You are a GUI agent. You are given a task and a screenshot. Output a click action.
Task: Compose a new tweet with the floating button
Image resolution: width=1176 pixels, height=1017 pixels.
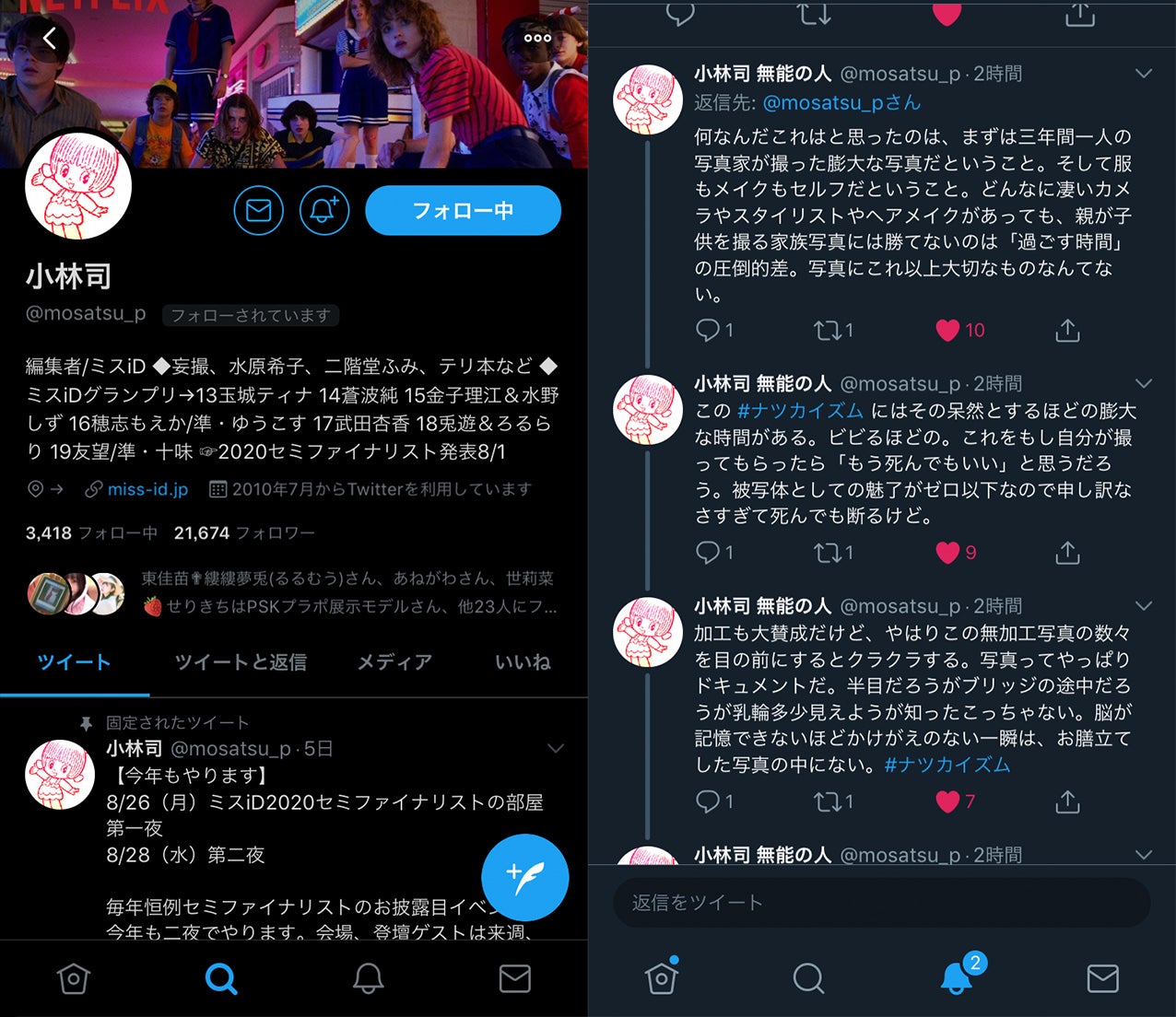point(524,877)
